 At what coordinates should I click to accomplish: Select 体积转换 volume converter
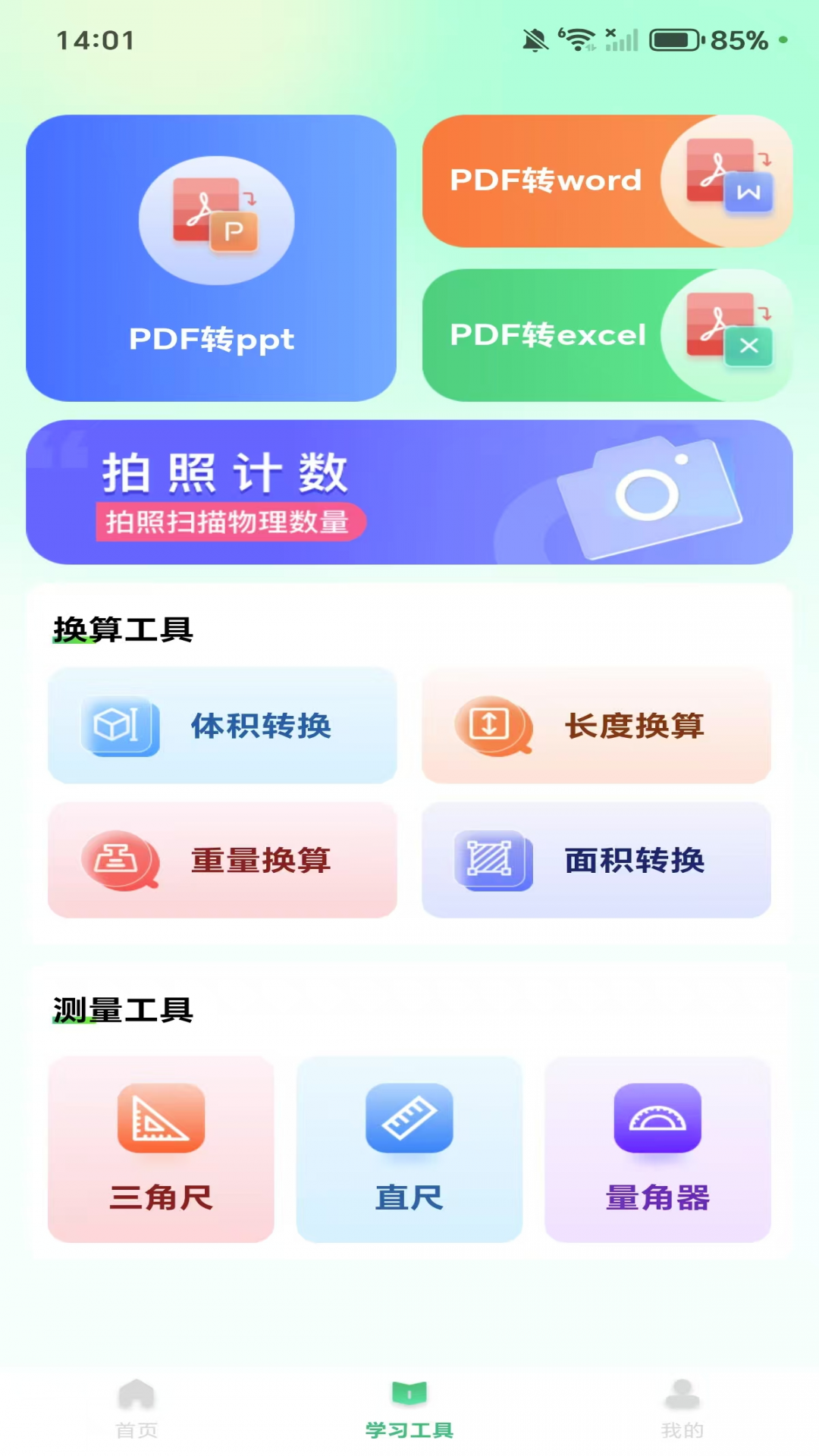pyautogui.click(x=222, y=726)
